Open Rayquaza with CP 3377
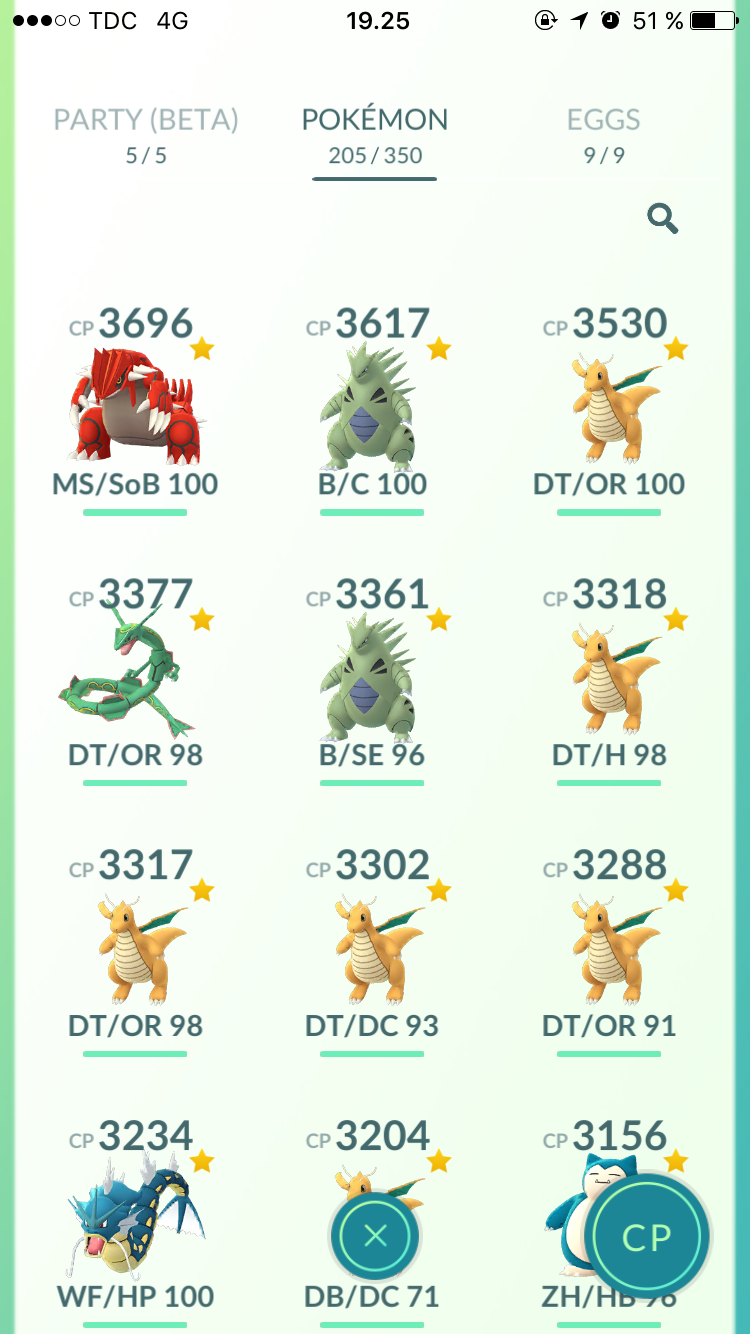Image resolution: width=750 pixels, height=1334 pixels. point(136,681)
